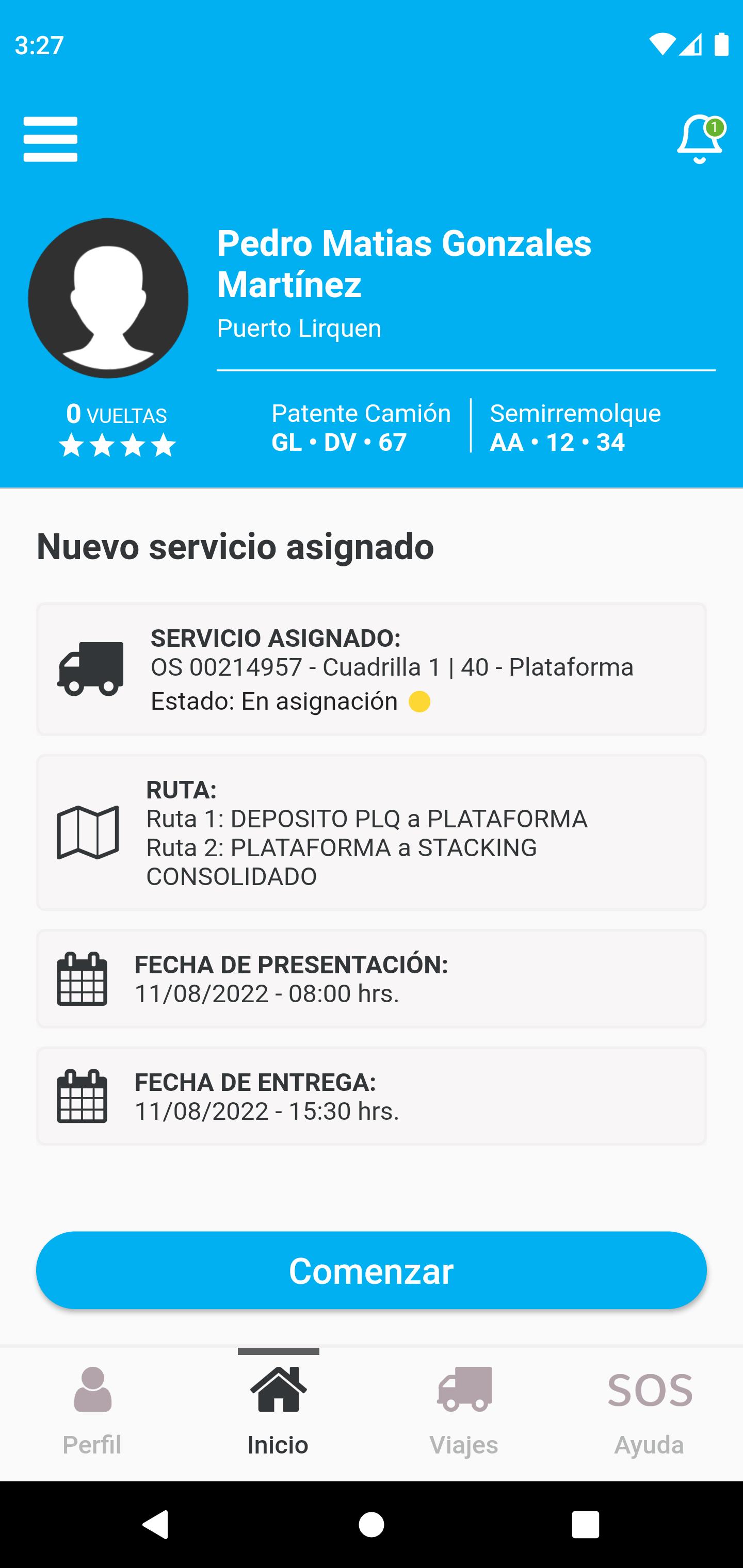Open the Servicio Asignado card

[372, 669]
